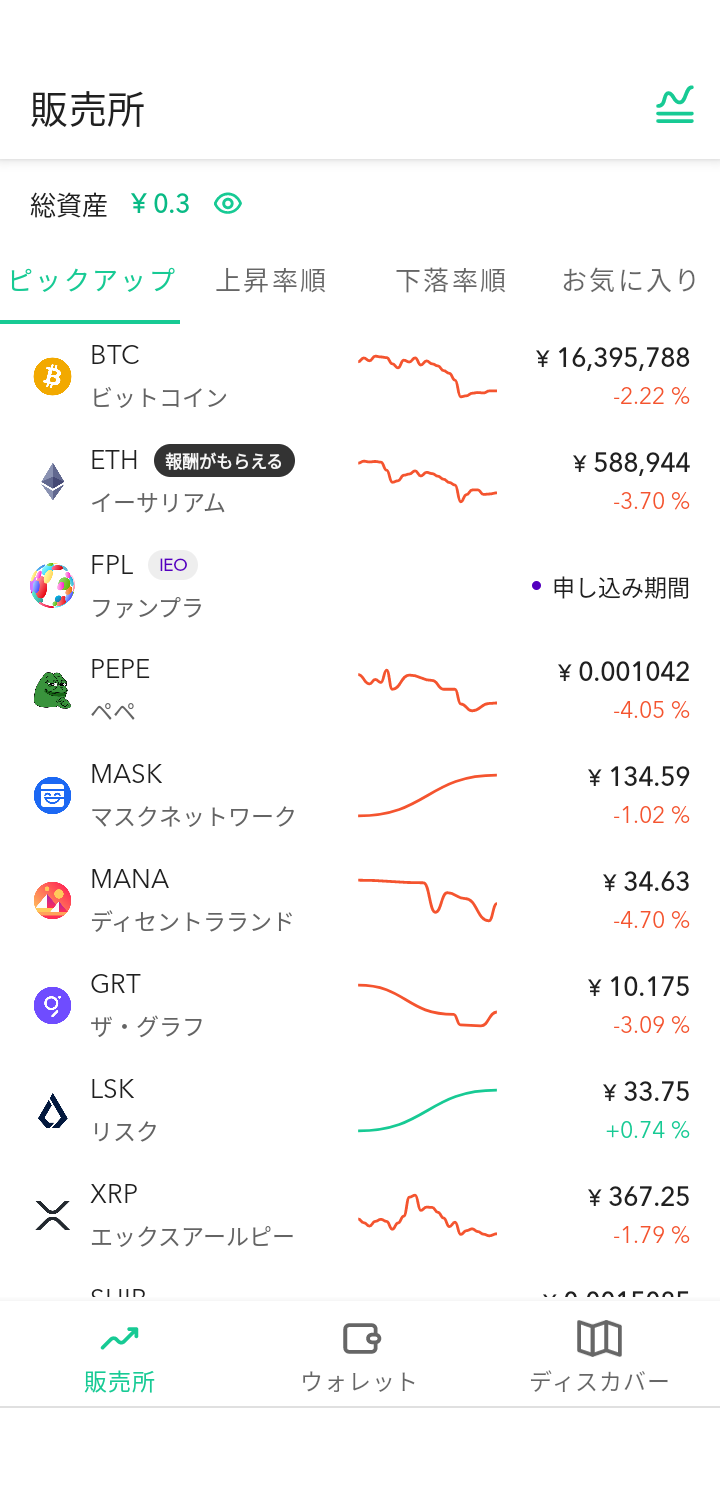Open the BTC ビットコイン row

click(x=360, y=377)
